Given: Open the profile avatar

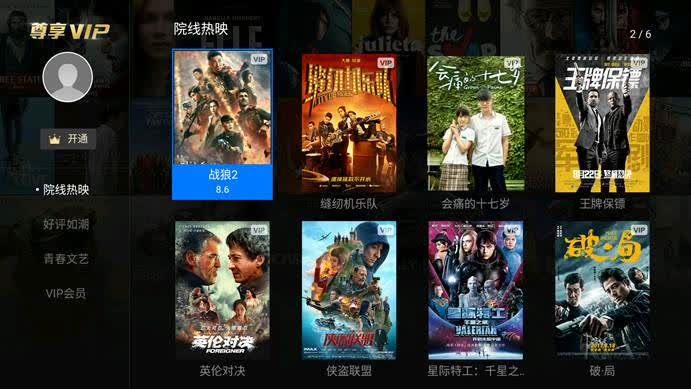Looking at the screenshot, I should point(68,77).
